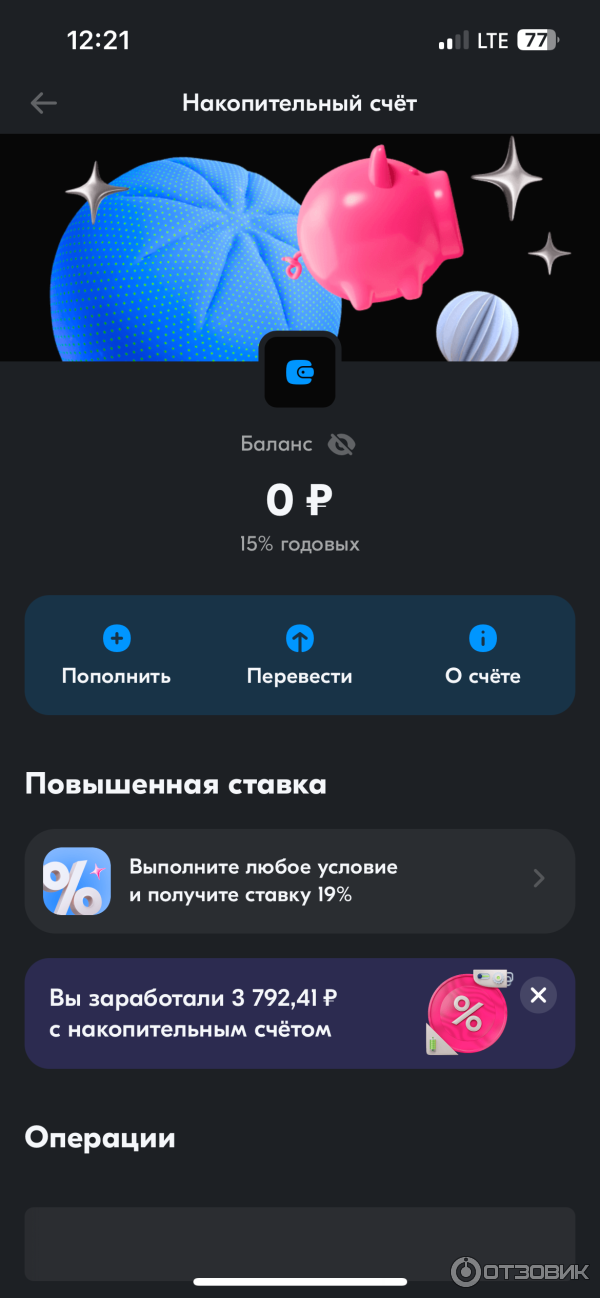
Task: Toggle balance visibility with the eye icon
Action: (x=341, y=444)
